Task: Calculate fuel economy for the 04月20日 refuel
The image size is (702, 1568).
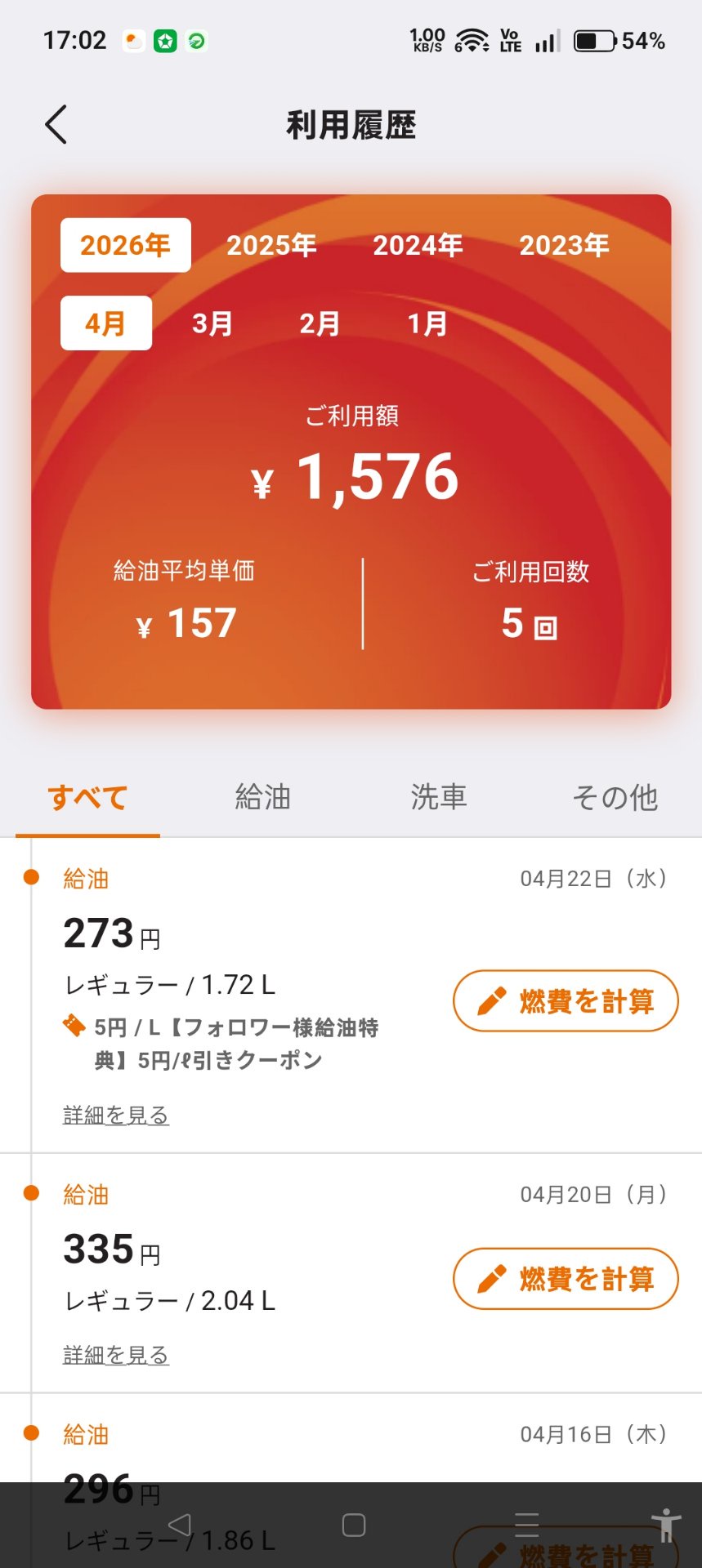Action: [566, 1278]
